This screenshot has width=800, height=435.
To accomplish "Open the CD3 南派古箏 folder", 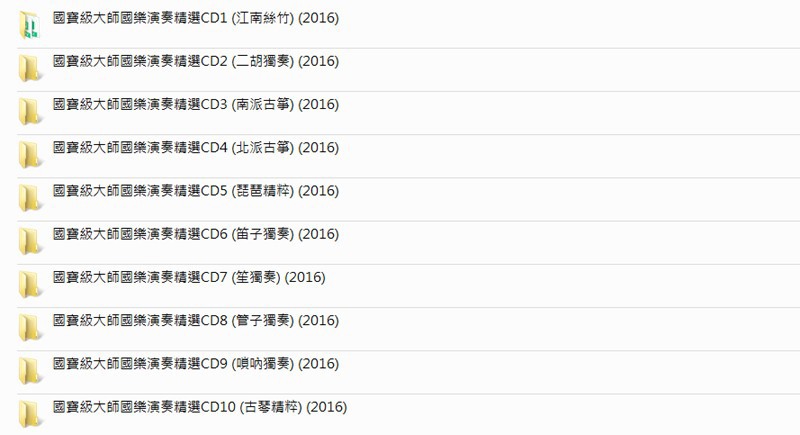I will 195,105.
